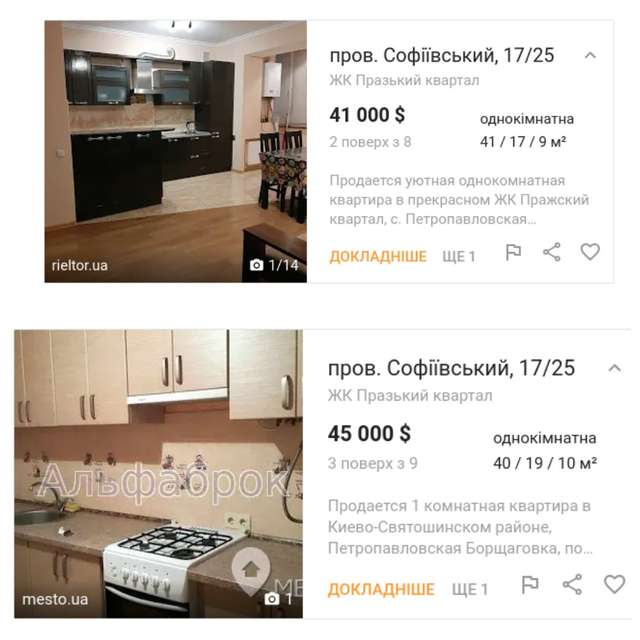
Task: Open details for the 41 000 $ listing
Action: coord(378,257)
